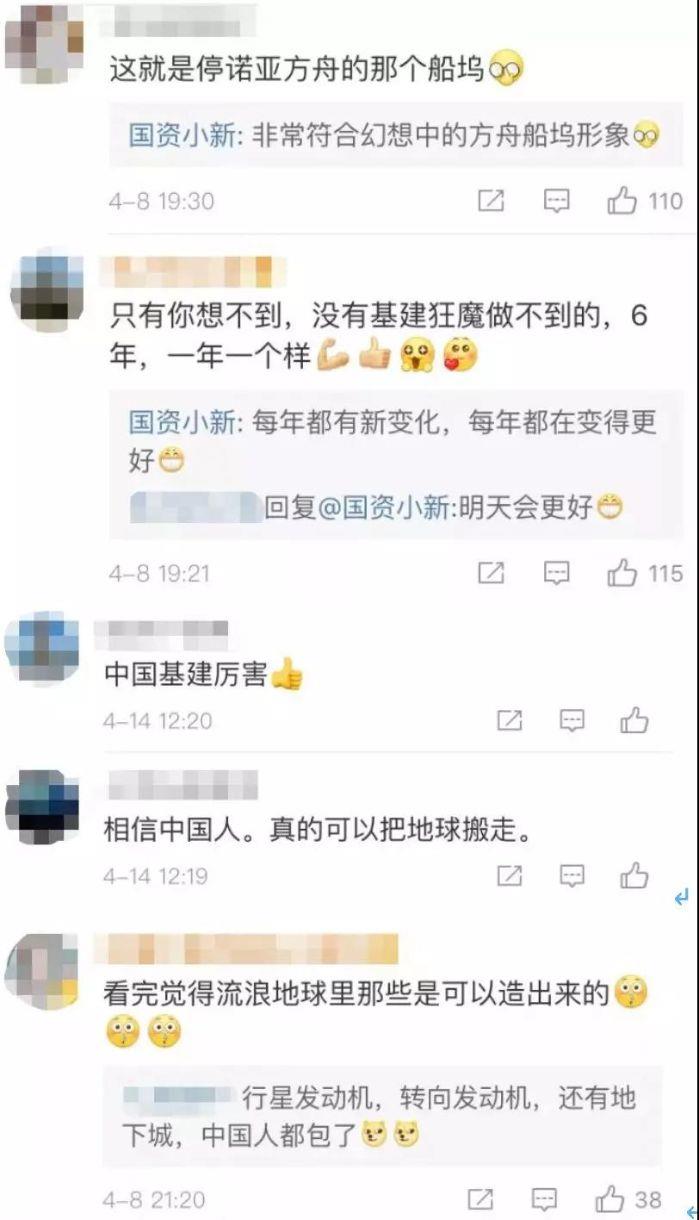Repost the comment posted 4-14 12:19
Image resolution: width=699 pixels, height=1220 pixels.
coord(510,876)
